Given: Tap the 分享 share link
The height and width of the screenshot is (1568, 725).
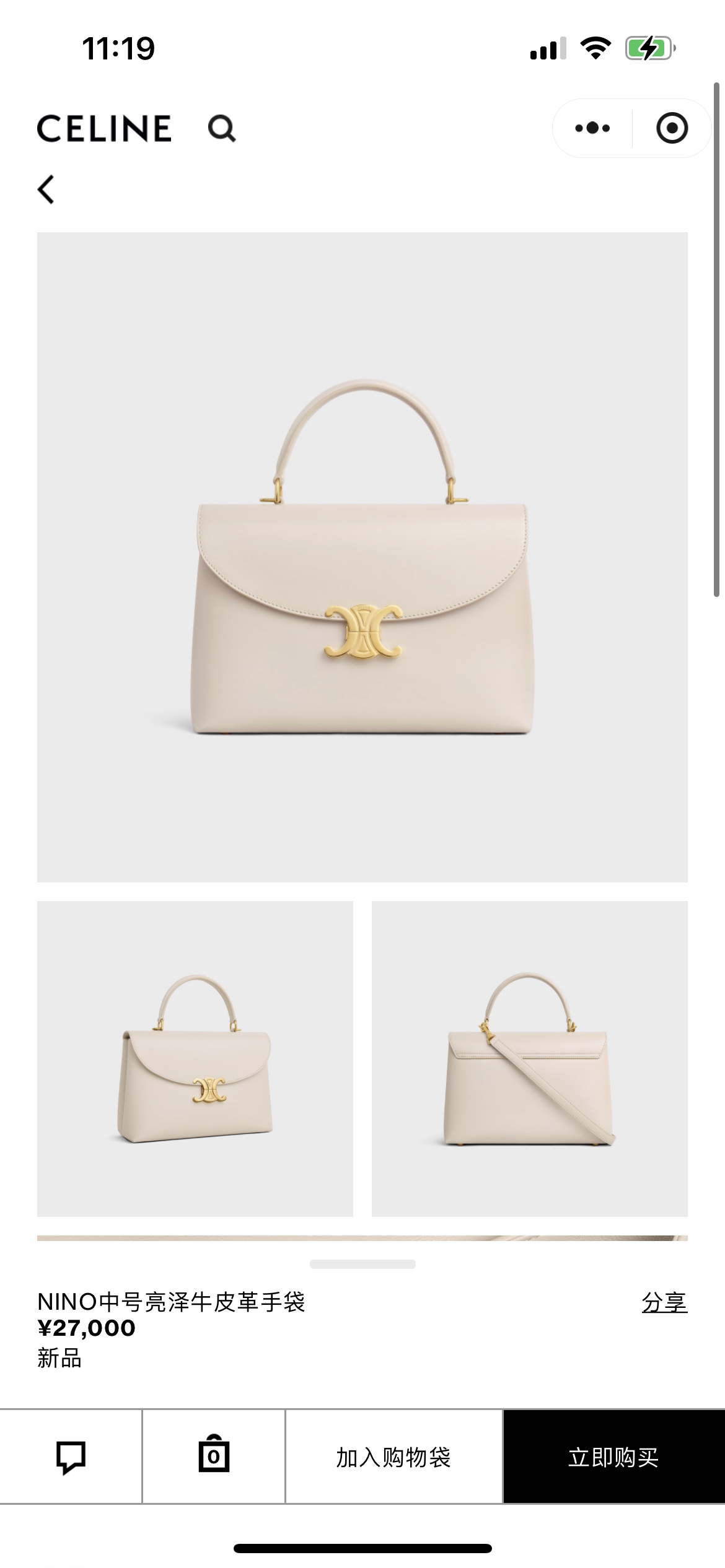Looking at the screenshot, I should pos(664,1302).
